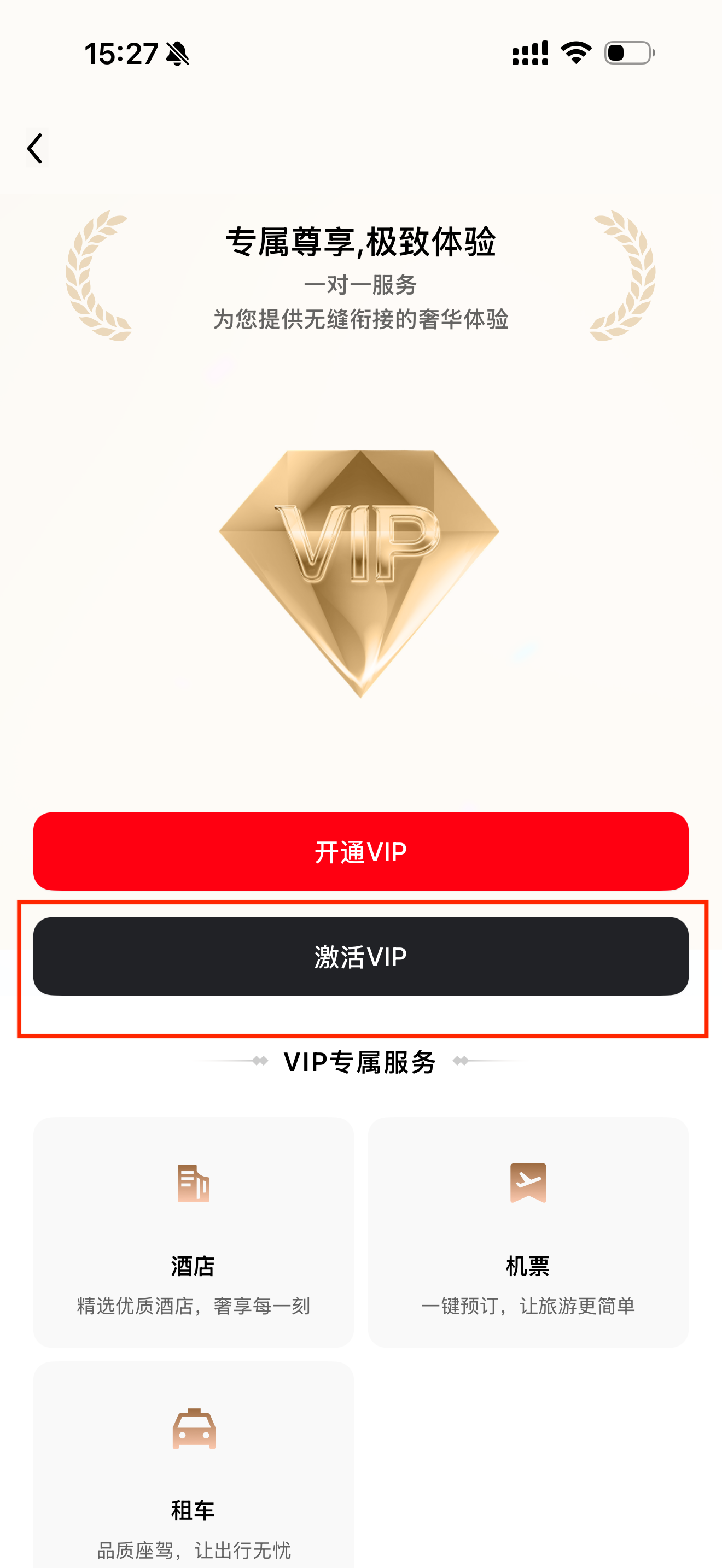Go back using the arrow icon

[36, 149]
